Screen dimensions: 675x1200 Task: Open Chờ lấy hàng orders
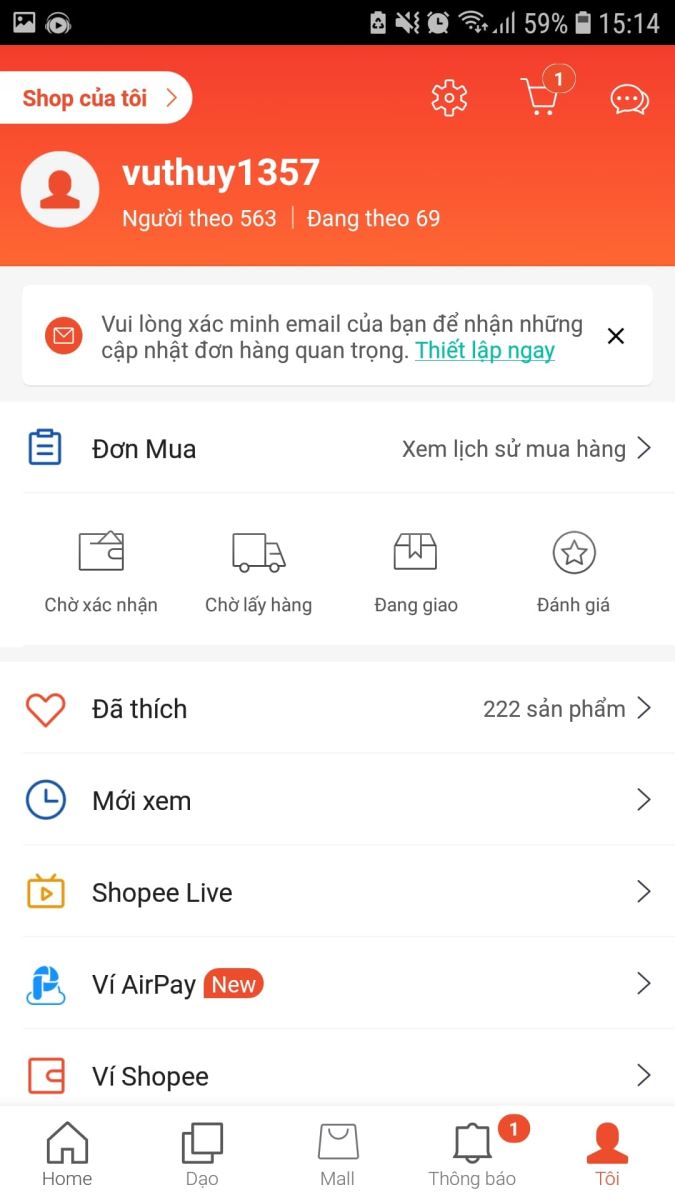pyautogui.click(x=258, y=571)
